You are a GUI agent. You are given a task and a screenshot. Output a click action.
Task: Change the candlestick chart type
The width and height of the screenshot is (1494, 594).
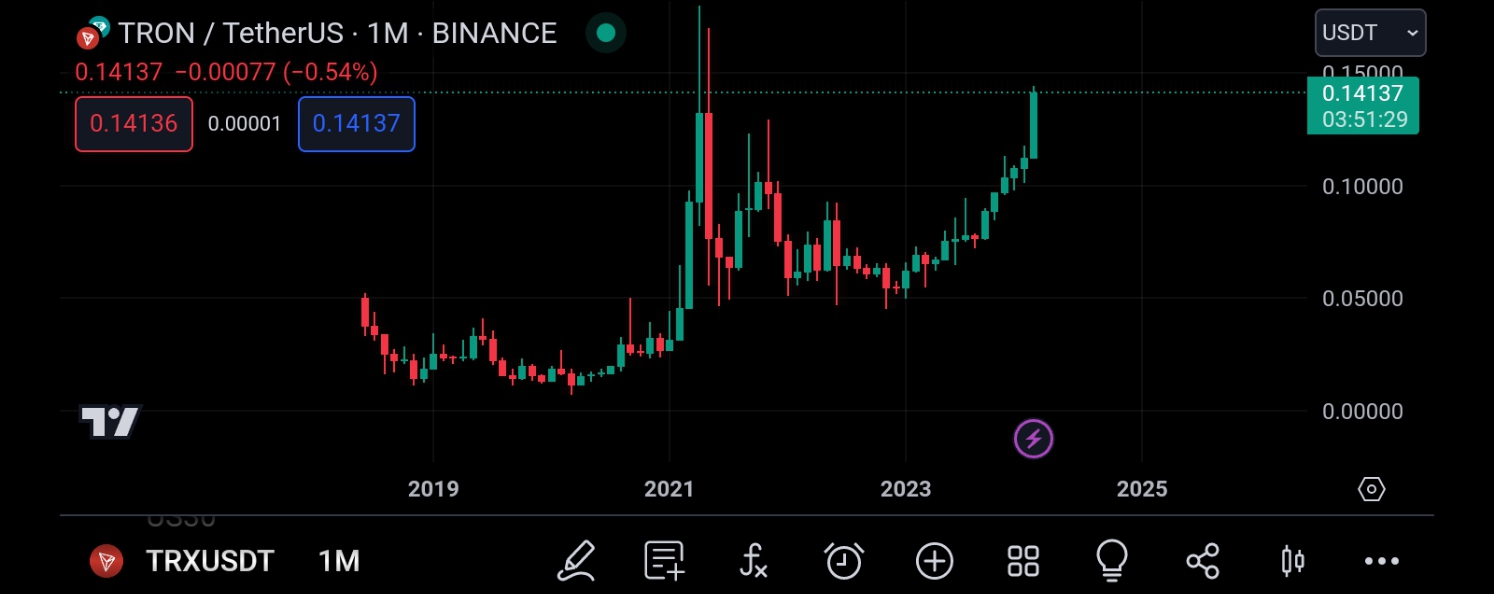point(1292,561)
